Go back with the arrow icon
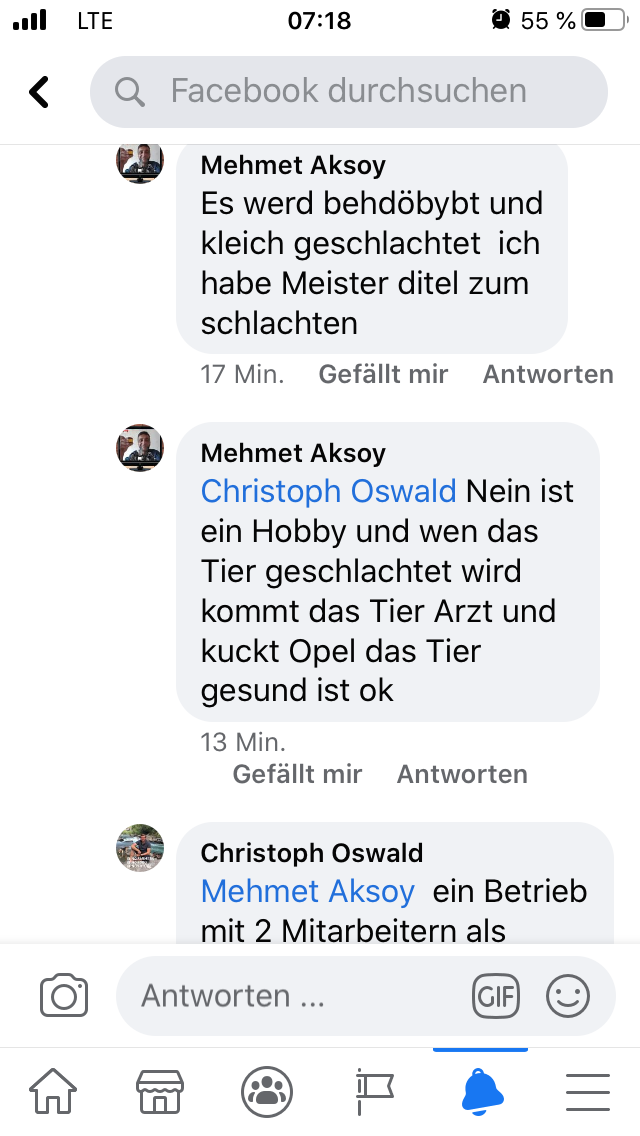The image size is (640, 1136). coord(39,92)
